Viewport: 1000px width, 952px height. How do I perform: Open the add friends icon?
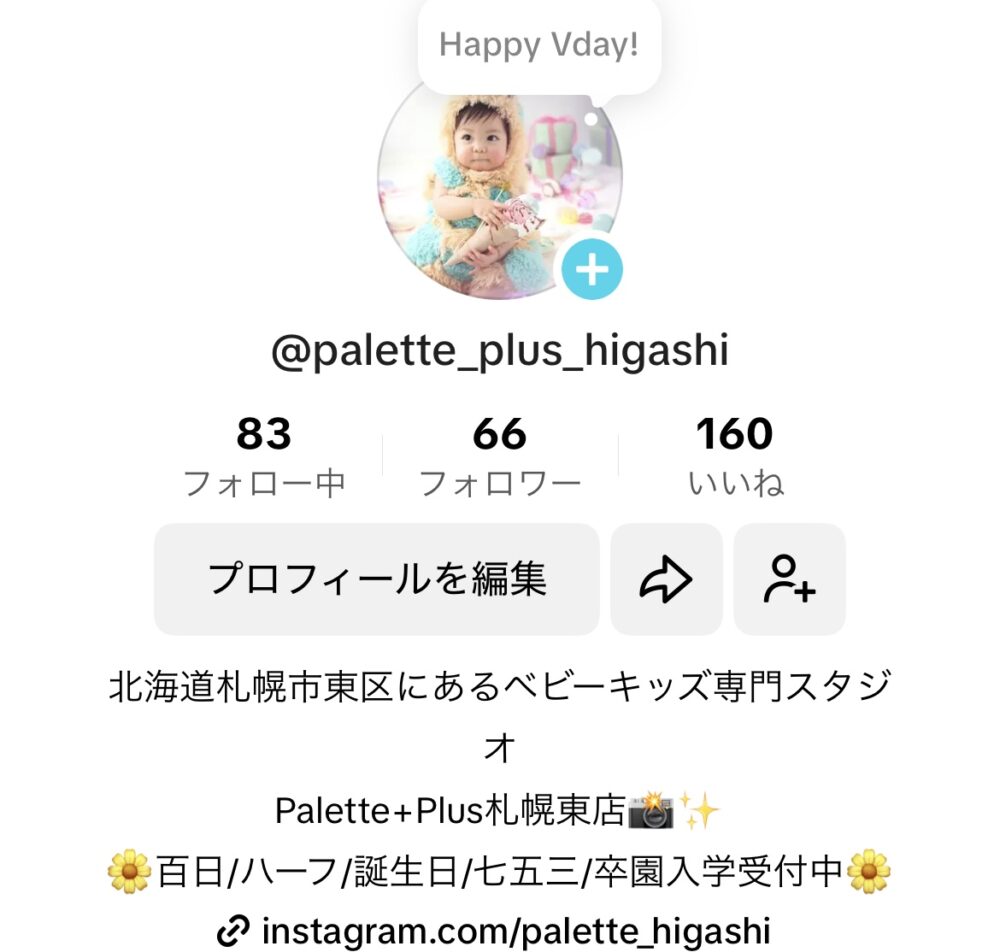pyautogui.click(x=789, y=579)
